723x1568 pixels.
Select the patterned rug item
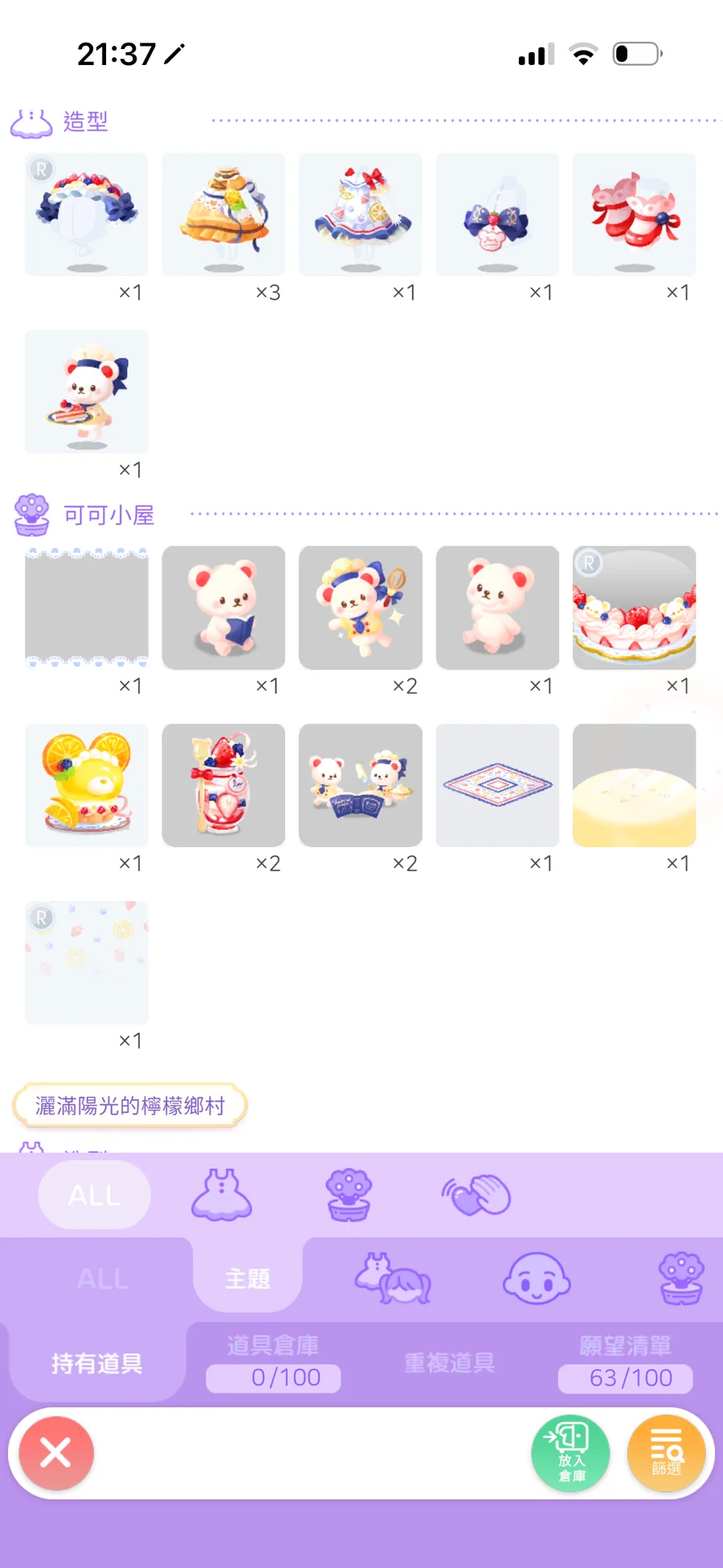[497, 785]
